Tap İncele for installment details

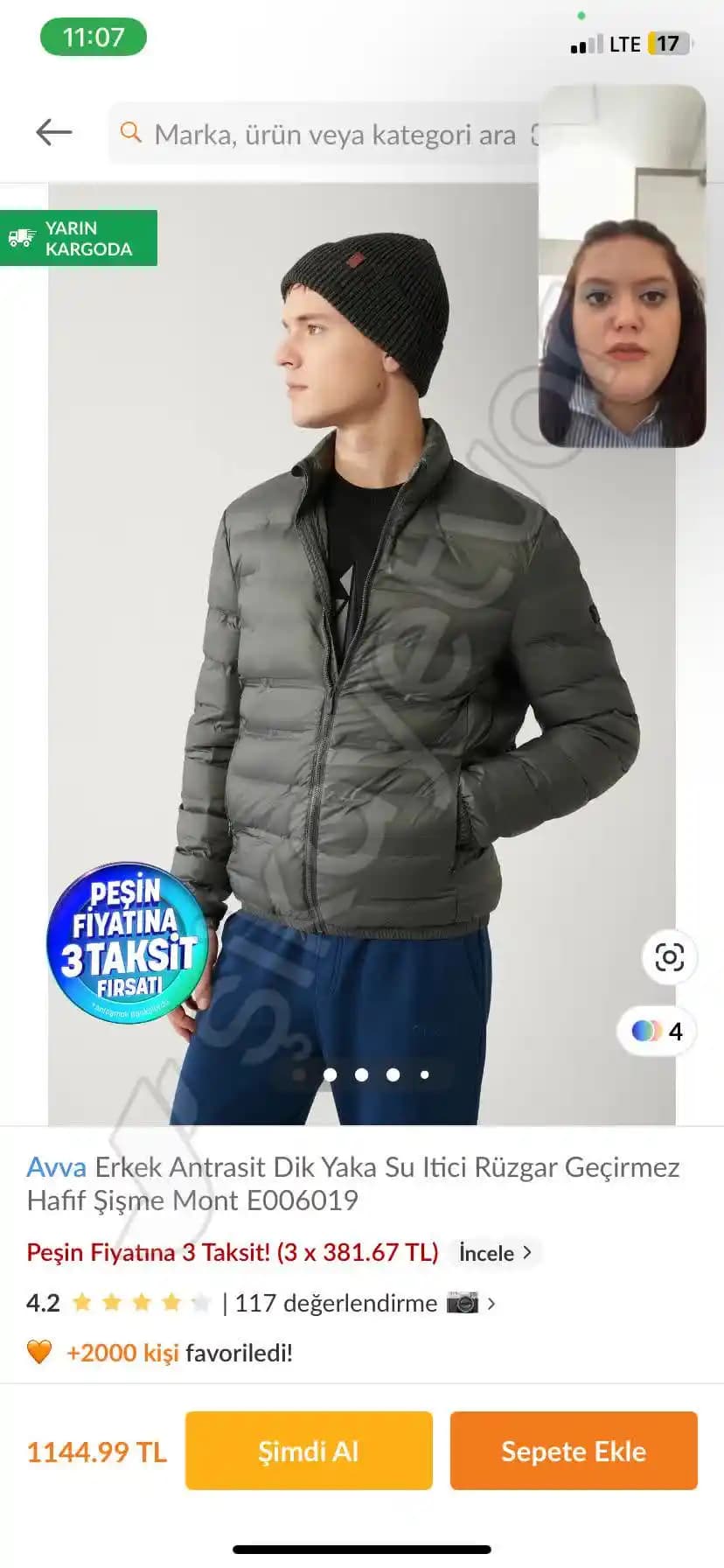(x=495, y=1253)
